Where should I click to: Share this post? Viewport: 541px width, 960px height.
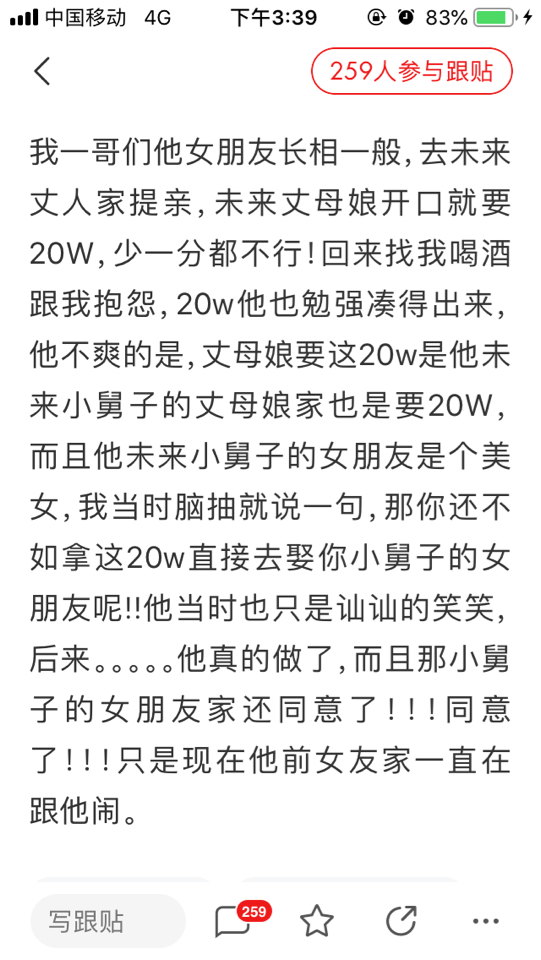401,920
